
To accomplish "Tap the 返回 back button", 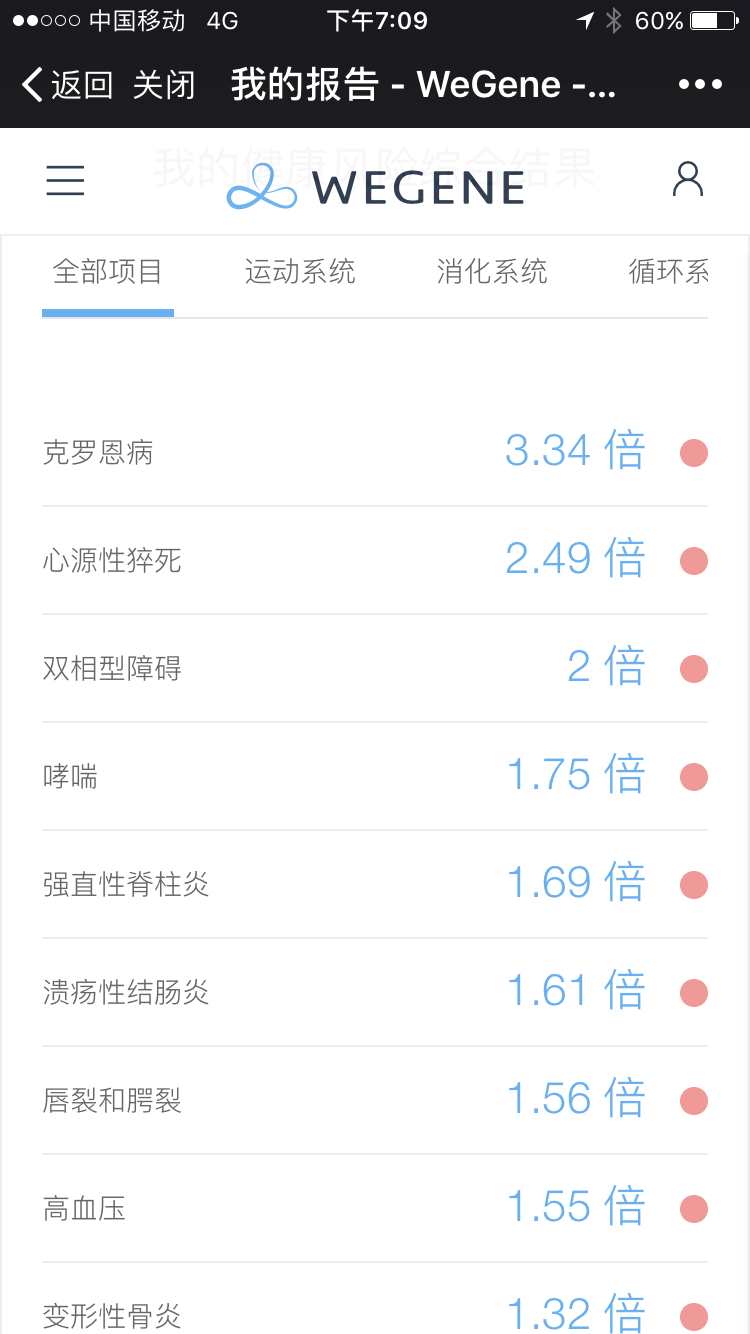I will [67, 85].
